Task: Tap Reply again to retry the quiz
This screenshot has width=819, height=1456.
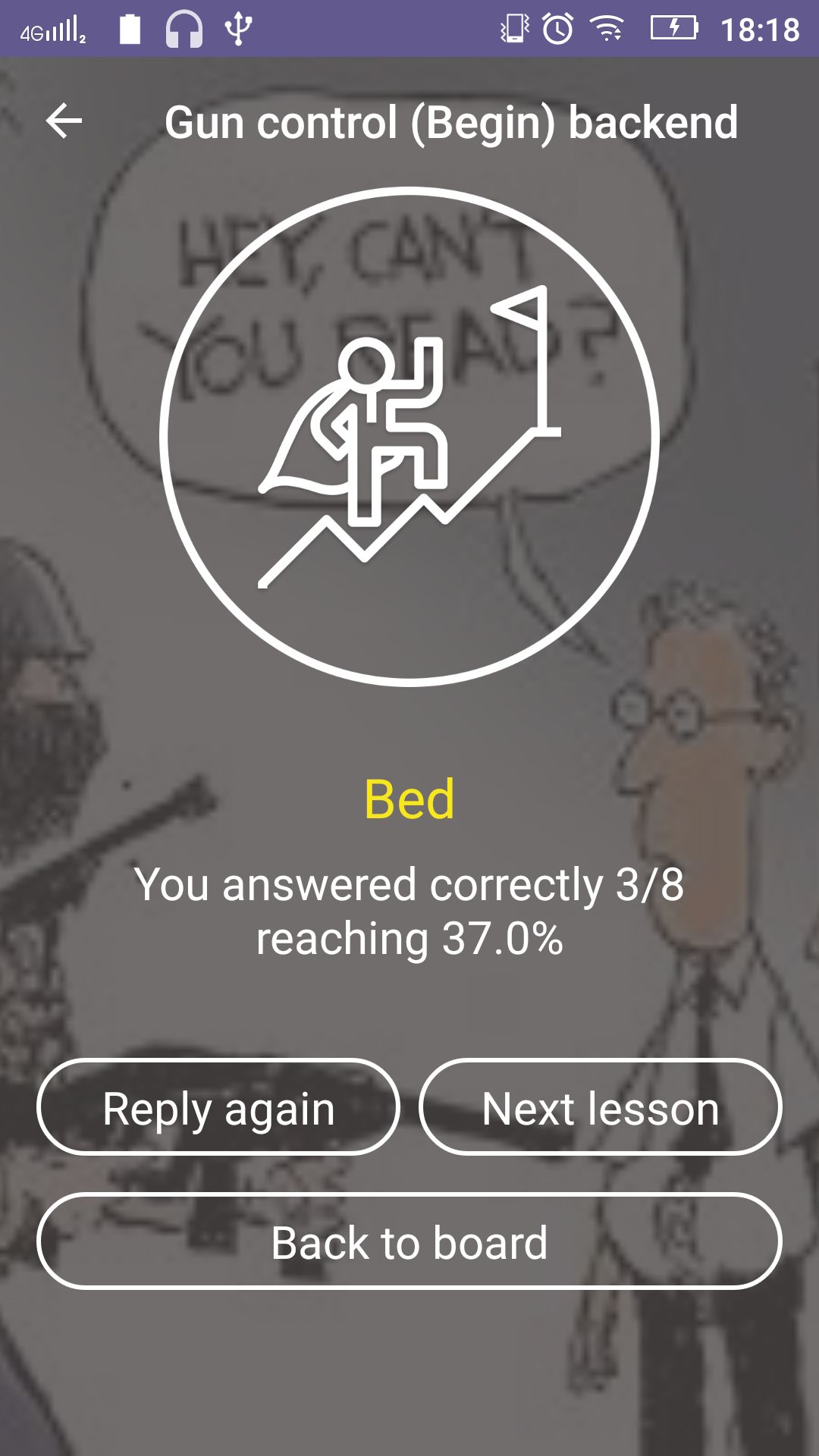Action: click(x=218, y=1108)
